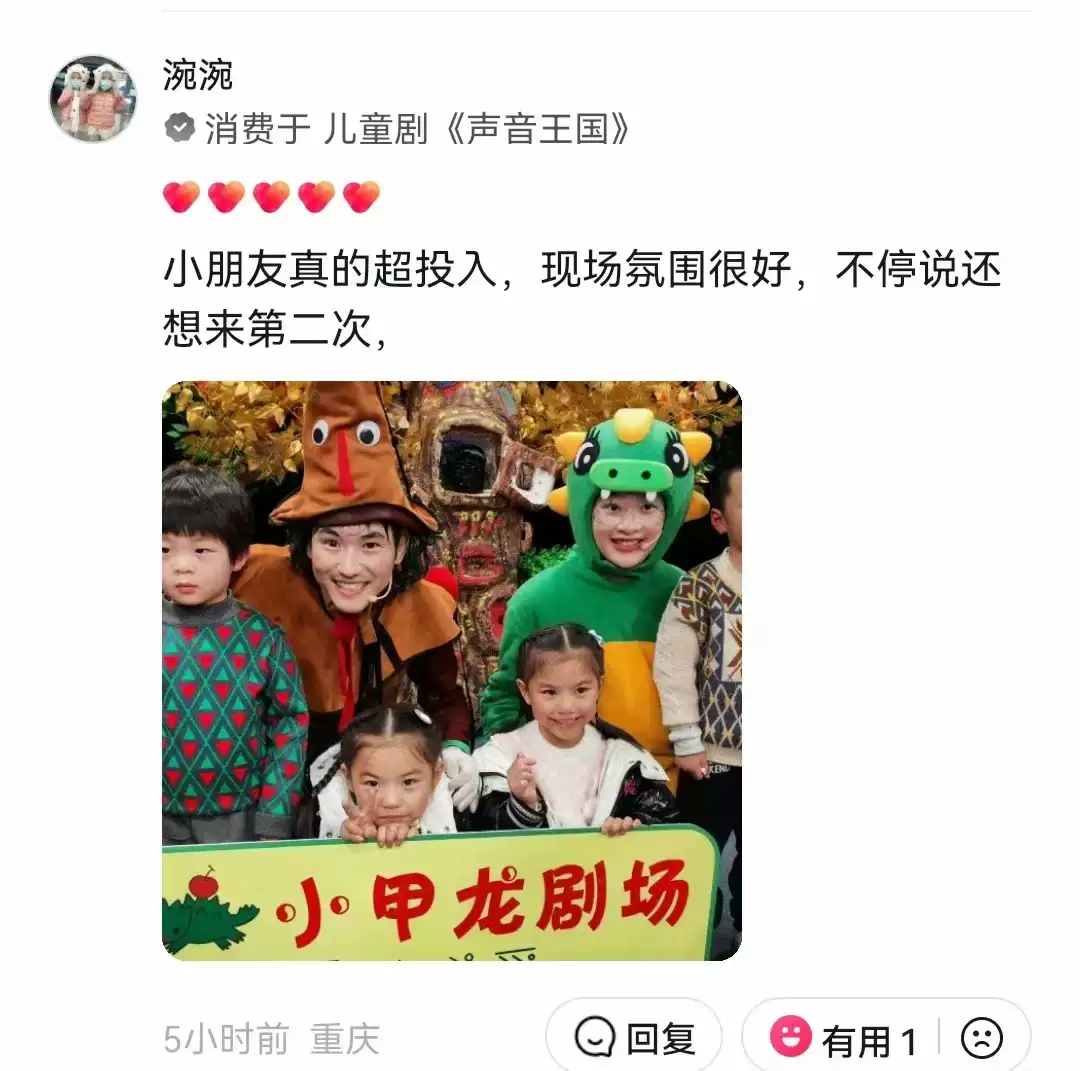
Task: Reply to 浣浣's review with 回复
Action: (x=635, y=1039)
